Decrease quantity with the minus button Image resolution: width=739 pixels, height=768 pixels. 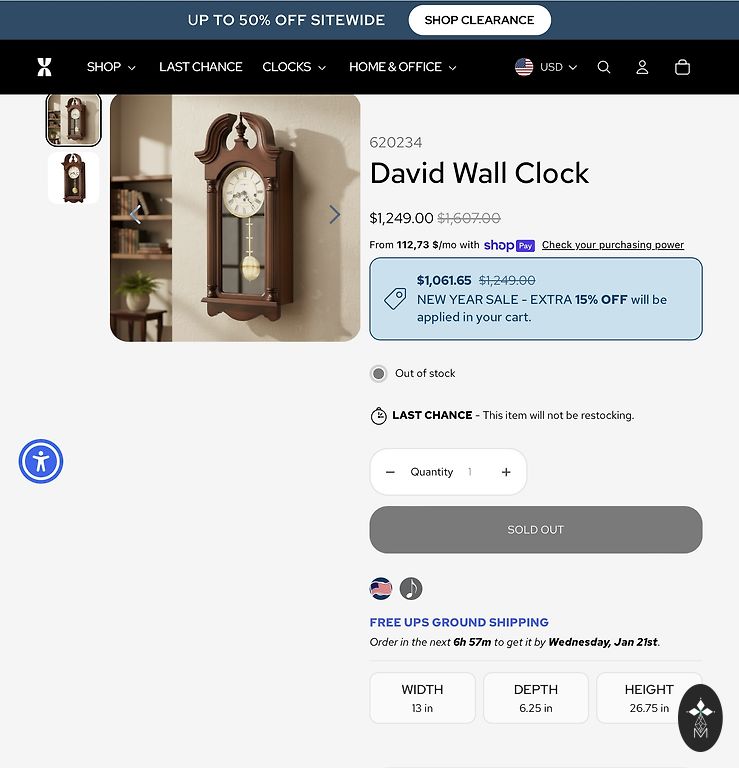pyautogui.click(x=390, y=472)
